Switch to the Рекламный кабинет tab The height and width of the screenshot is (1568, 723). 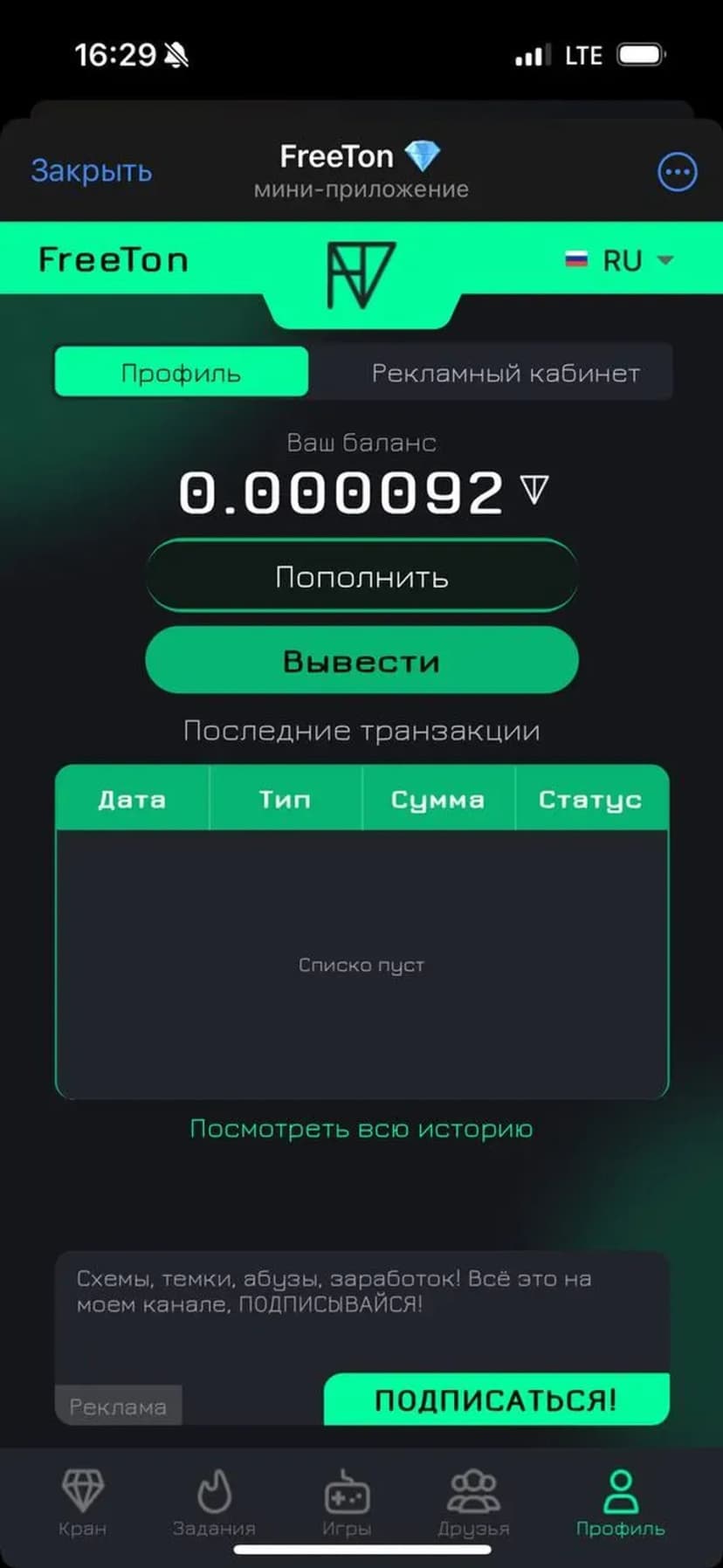(505, 373)
